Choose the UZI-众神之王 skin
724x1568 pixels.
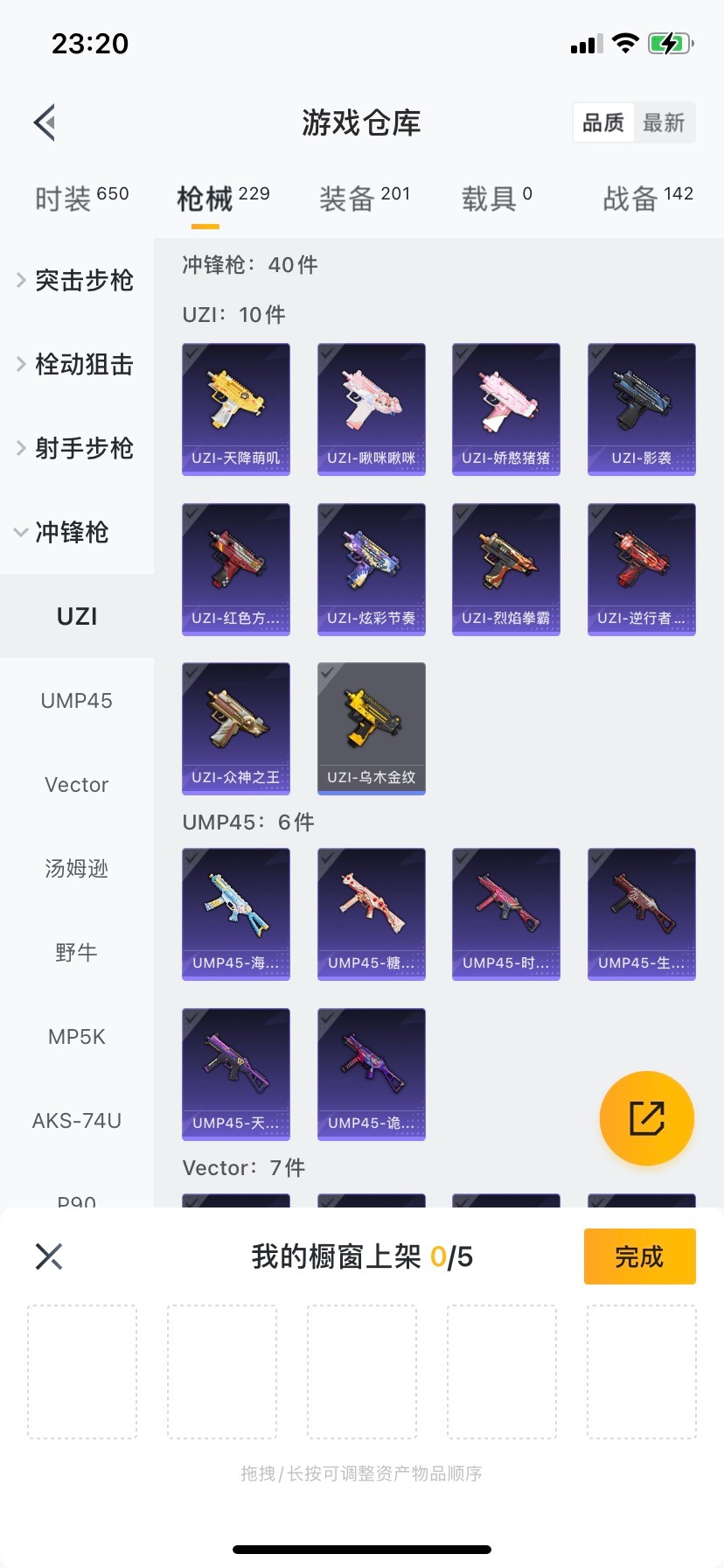coord(236,728)
